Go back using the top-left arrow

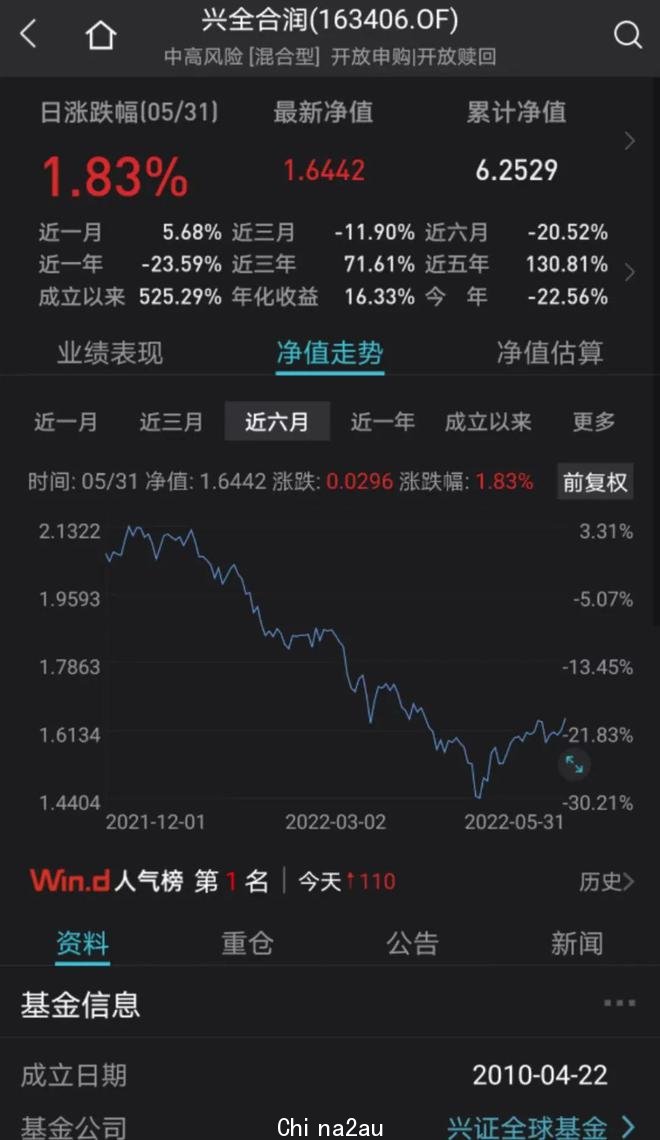tap(28, 34)
